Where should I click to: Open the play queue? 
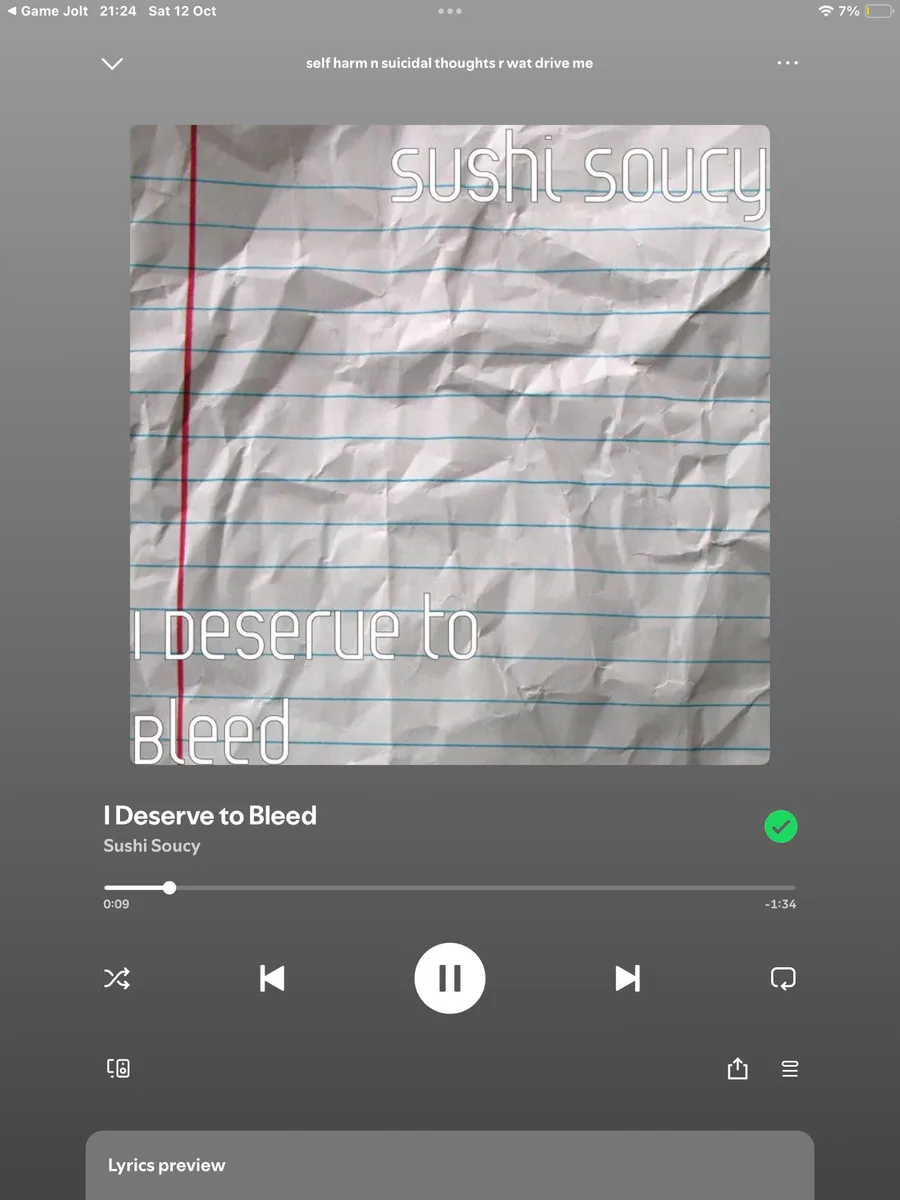(x=789, y=1069)
